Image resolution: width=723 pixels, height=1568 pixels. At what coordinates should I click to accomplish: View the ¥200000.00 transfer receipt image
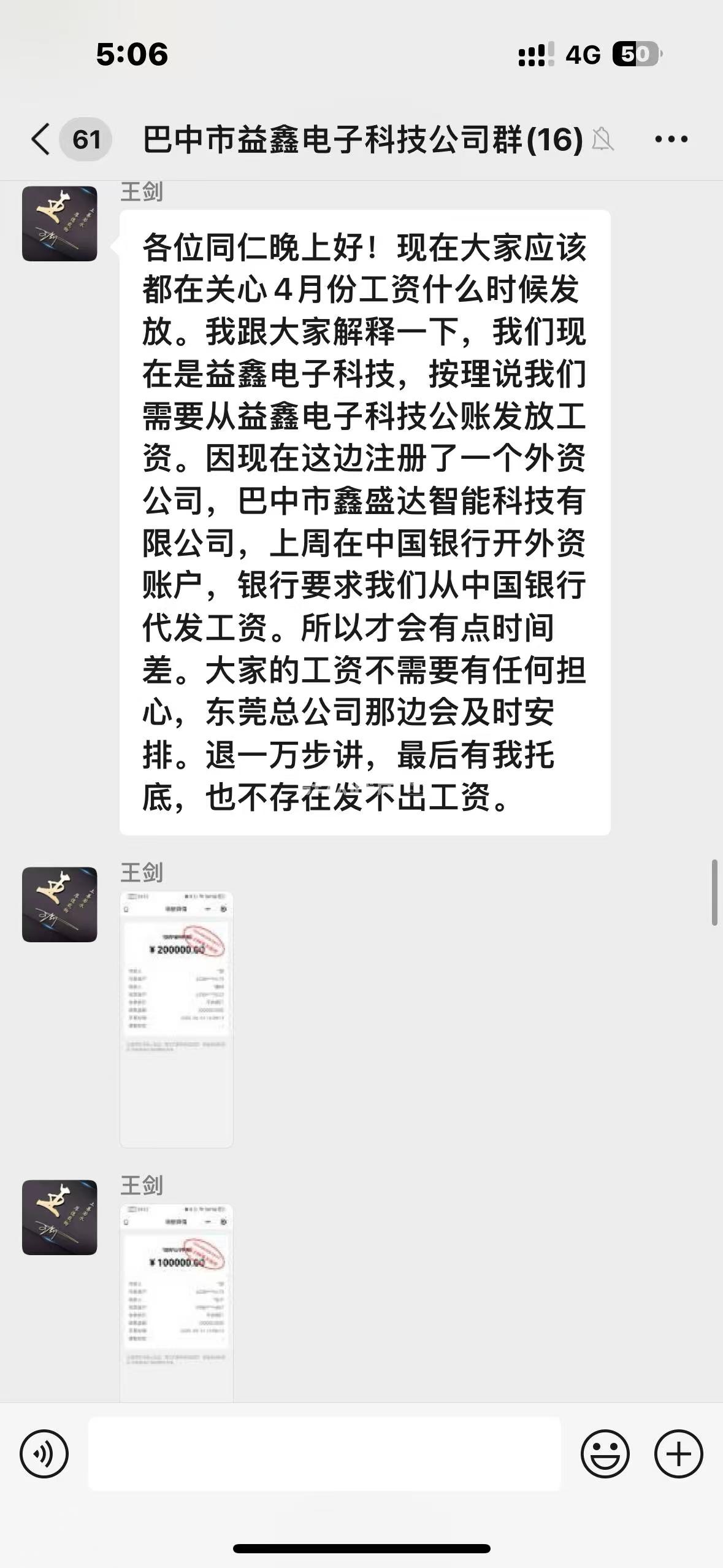tap(177, 1018)
